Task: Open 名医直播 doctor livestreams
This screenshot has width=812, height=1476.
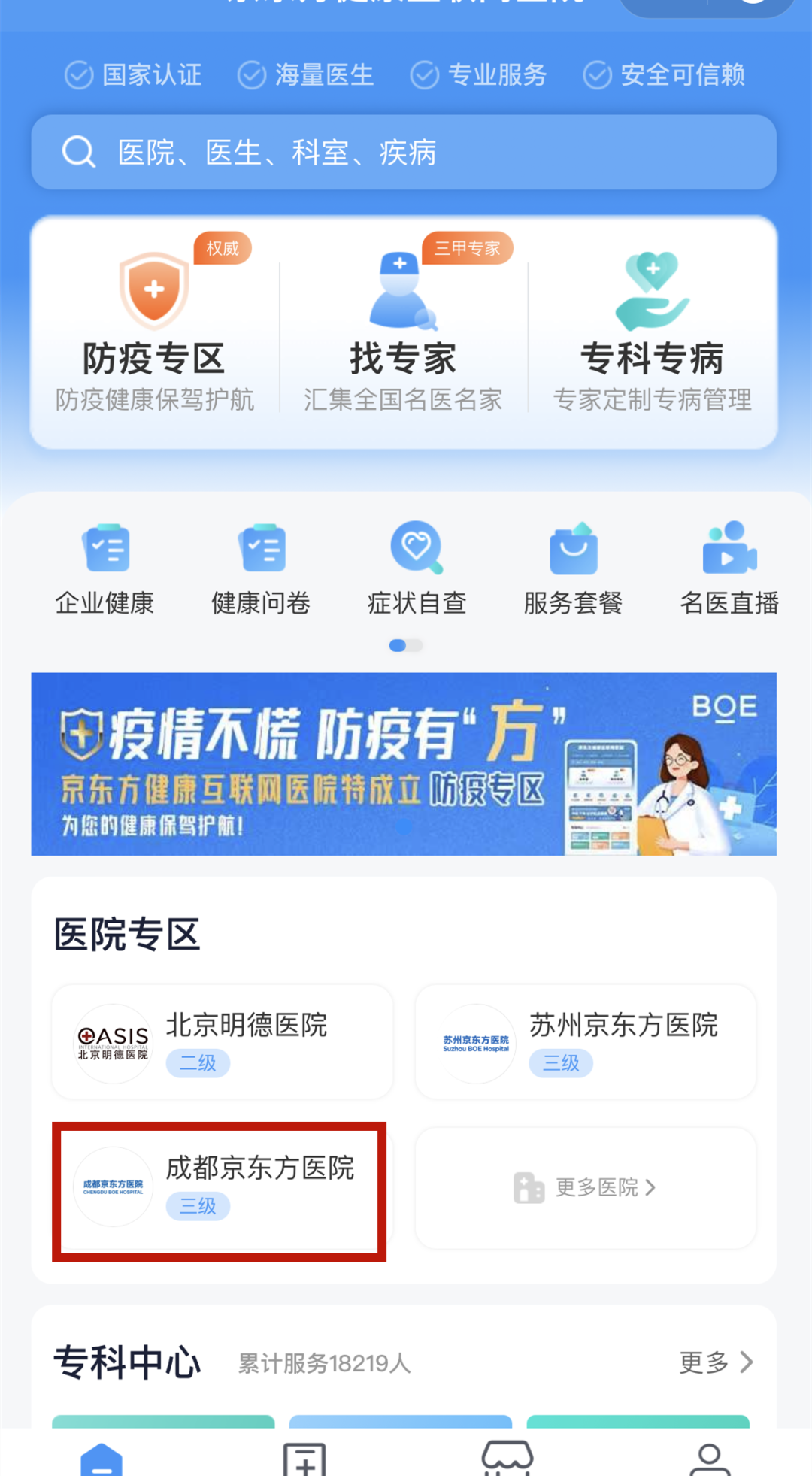Action: tap(729, 569)
